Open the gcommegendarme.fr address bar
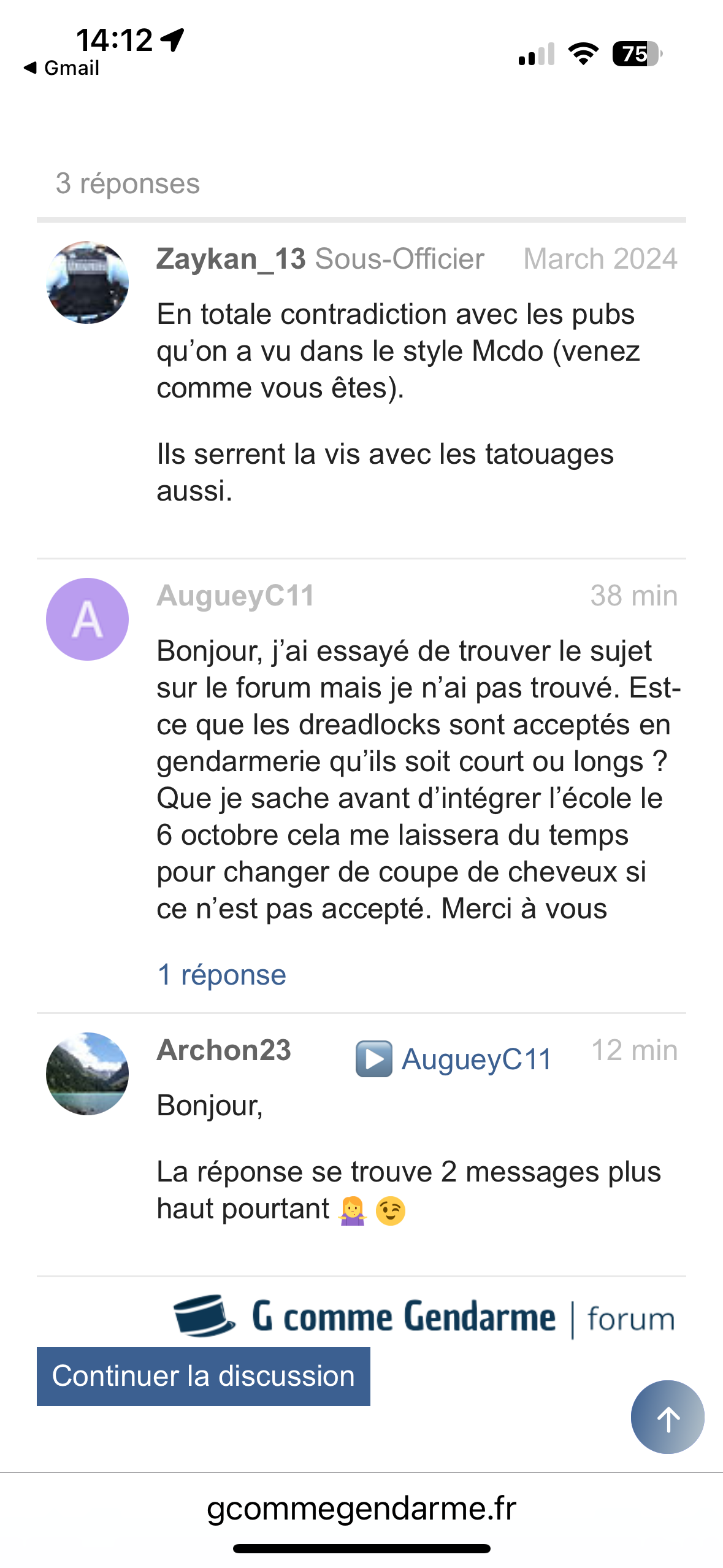This screenshot has width=723, height=1568. pyautogui.click(x=361, y=1508)
